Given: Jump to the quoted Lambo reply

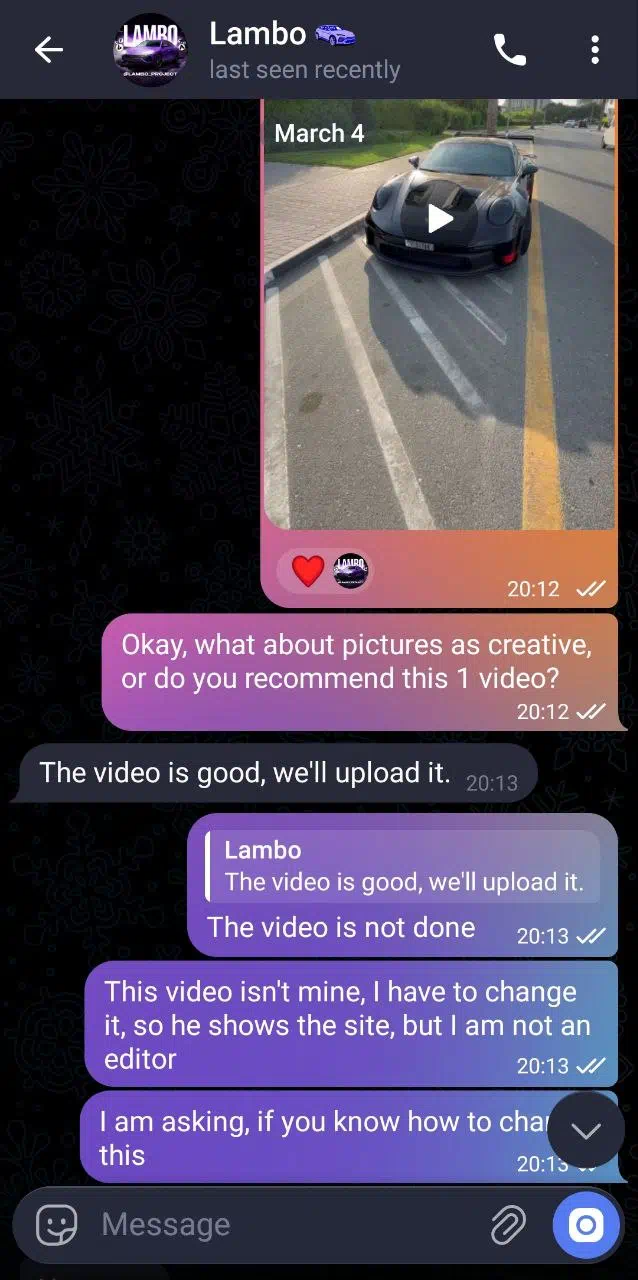Looking at the screenshot, I should tap(402, 866).
